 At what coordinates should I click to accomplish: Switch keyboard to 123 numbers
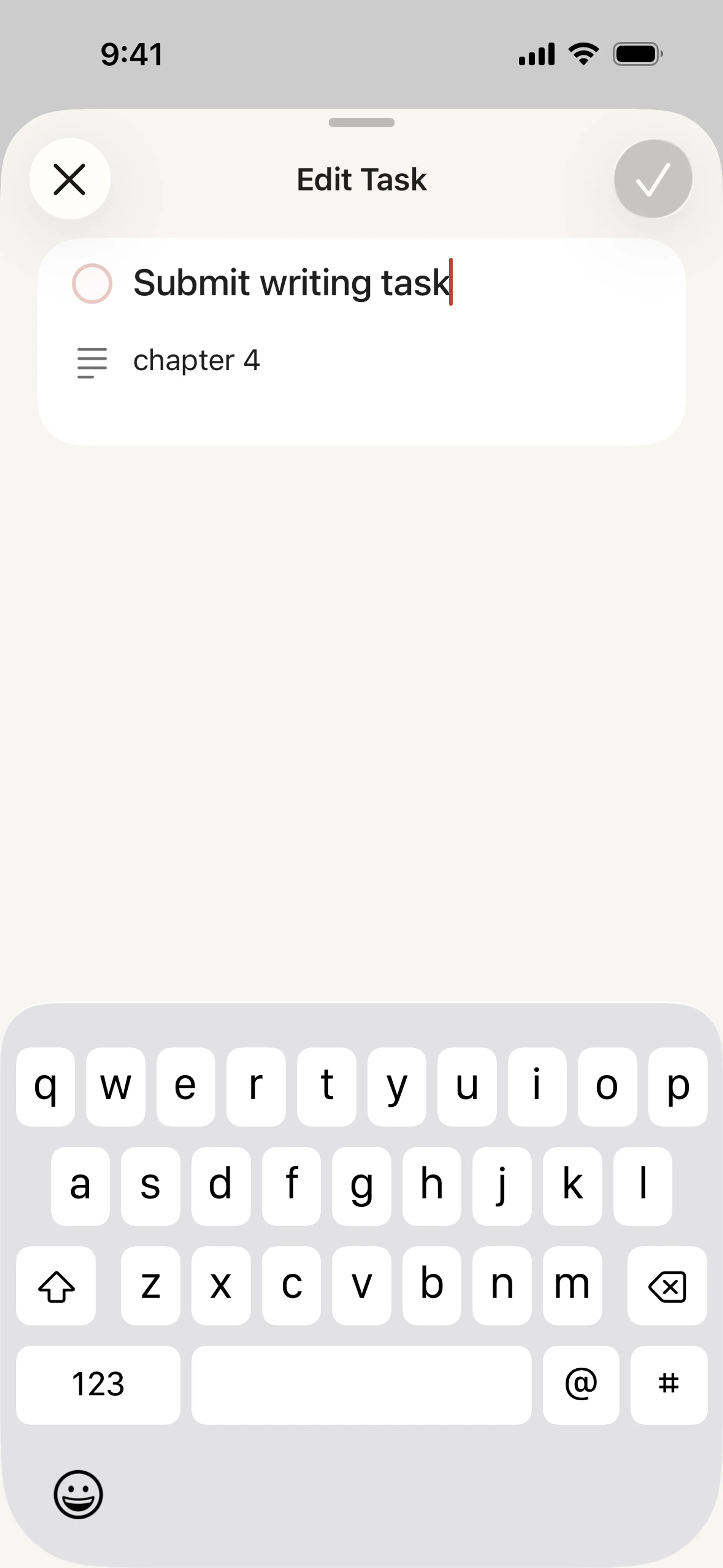click(x=98, y=1385)
